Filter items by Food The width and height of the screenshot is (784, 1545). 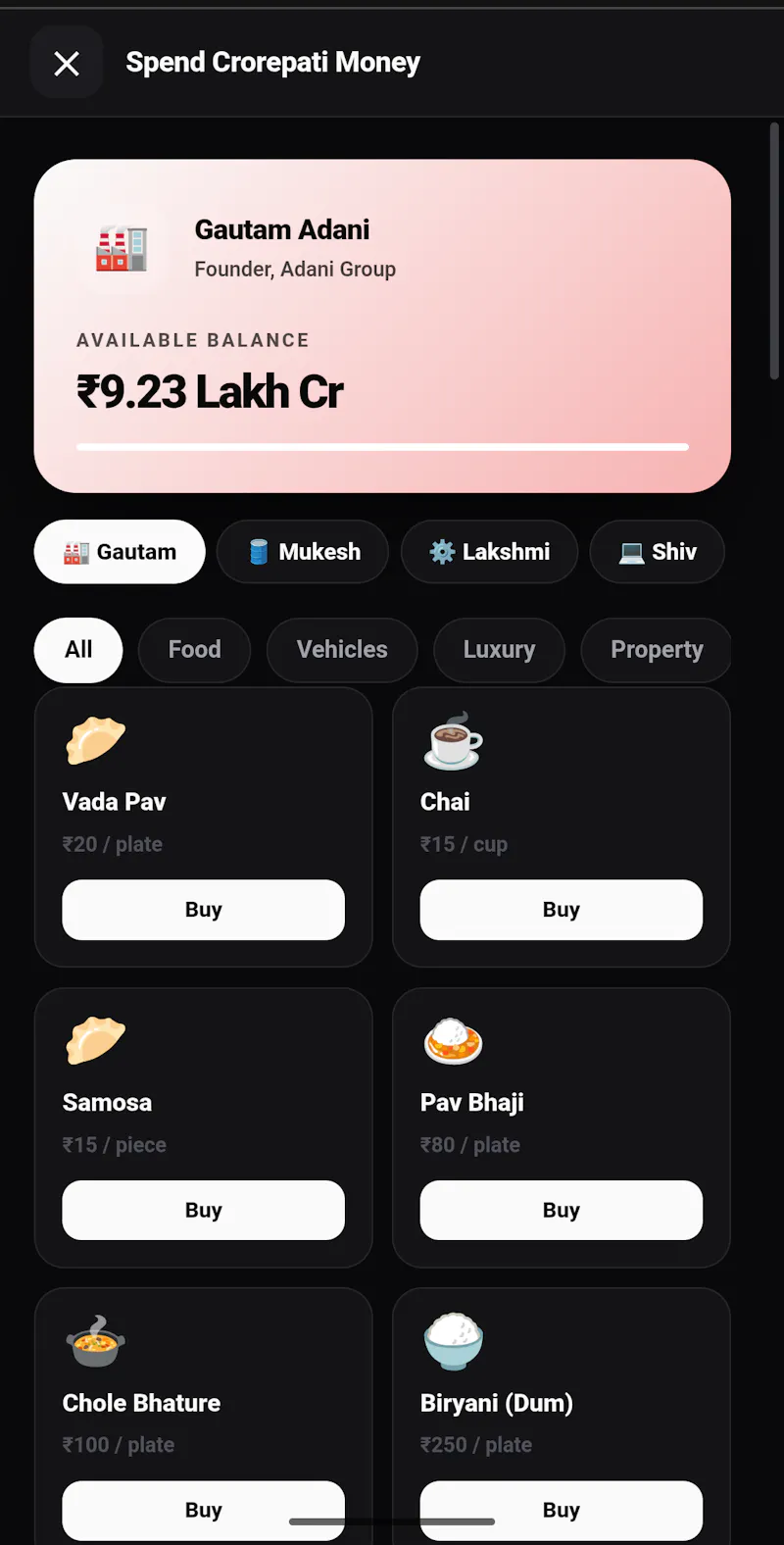coord(194,650)
